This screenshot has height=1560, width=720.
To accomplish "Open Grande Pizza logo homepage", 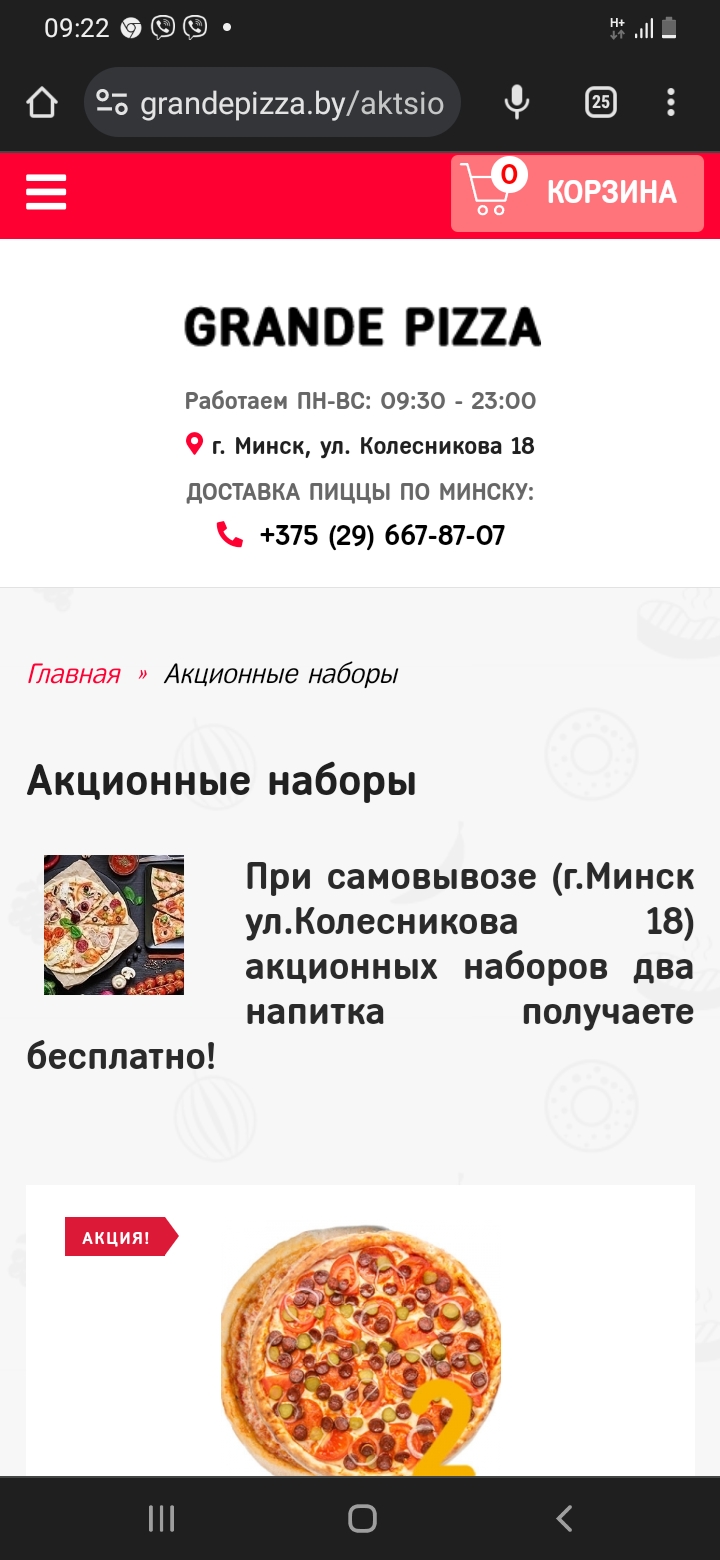I will (x=362, y=327).
